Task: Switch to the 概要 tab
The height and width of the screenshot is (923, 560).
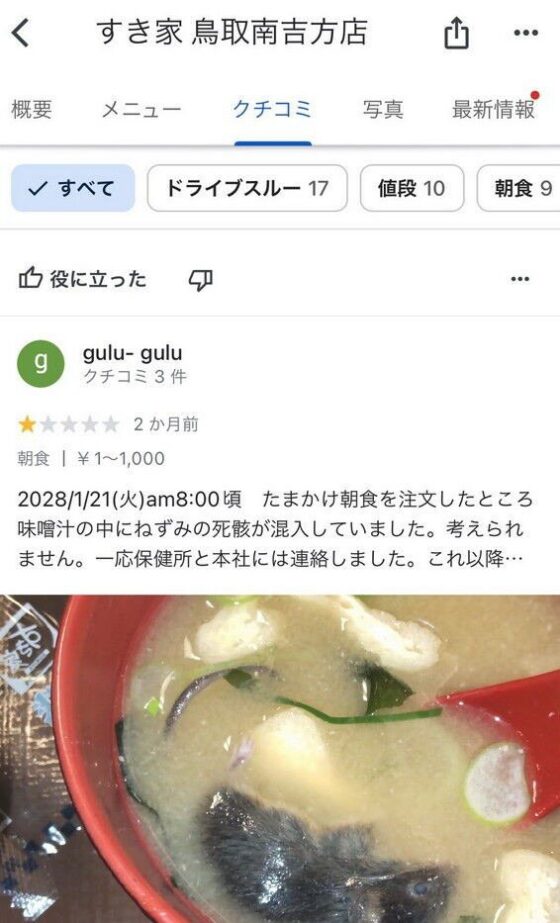Action: coord(32,109)
